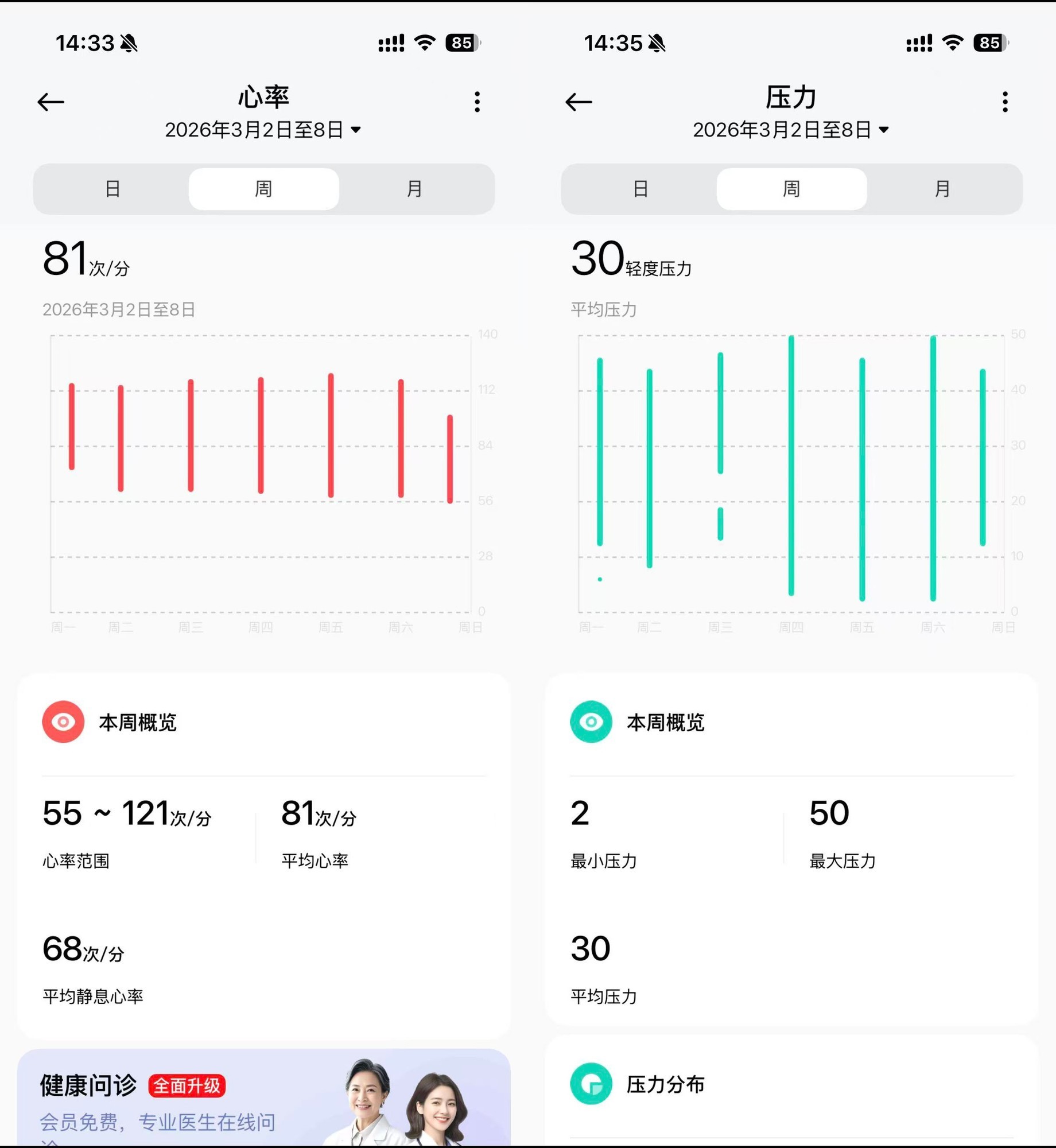
Task: Click the green 本周概览 overview icon
Action: 591,722
